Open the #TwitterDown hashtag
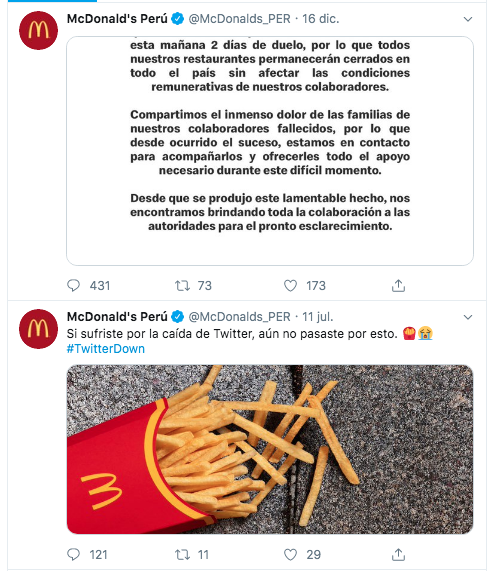Viewport: 495px width, 571px height. coord(106,349)
